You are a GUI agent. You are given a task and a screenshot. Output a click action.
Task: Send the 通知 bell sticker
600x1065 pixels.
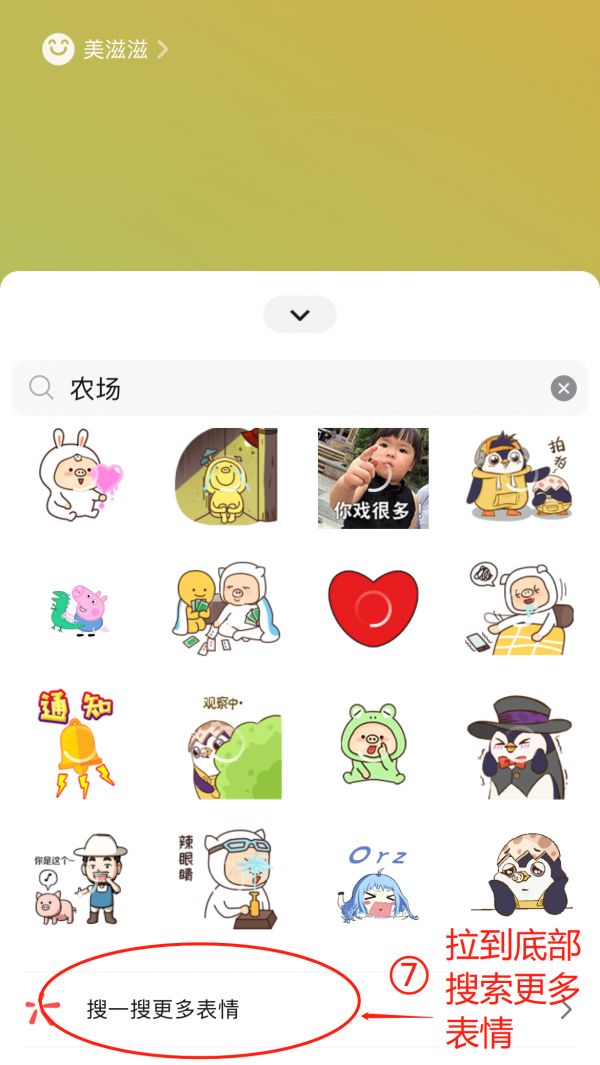[78, 742]
